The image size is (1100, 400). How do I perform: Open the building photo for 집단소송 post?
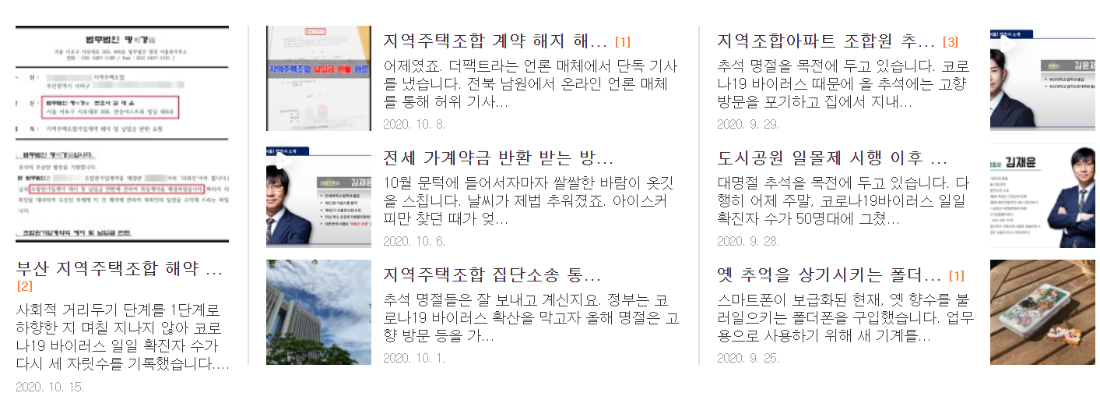tap(318, 312)
